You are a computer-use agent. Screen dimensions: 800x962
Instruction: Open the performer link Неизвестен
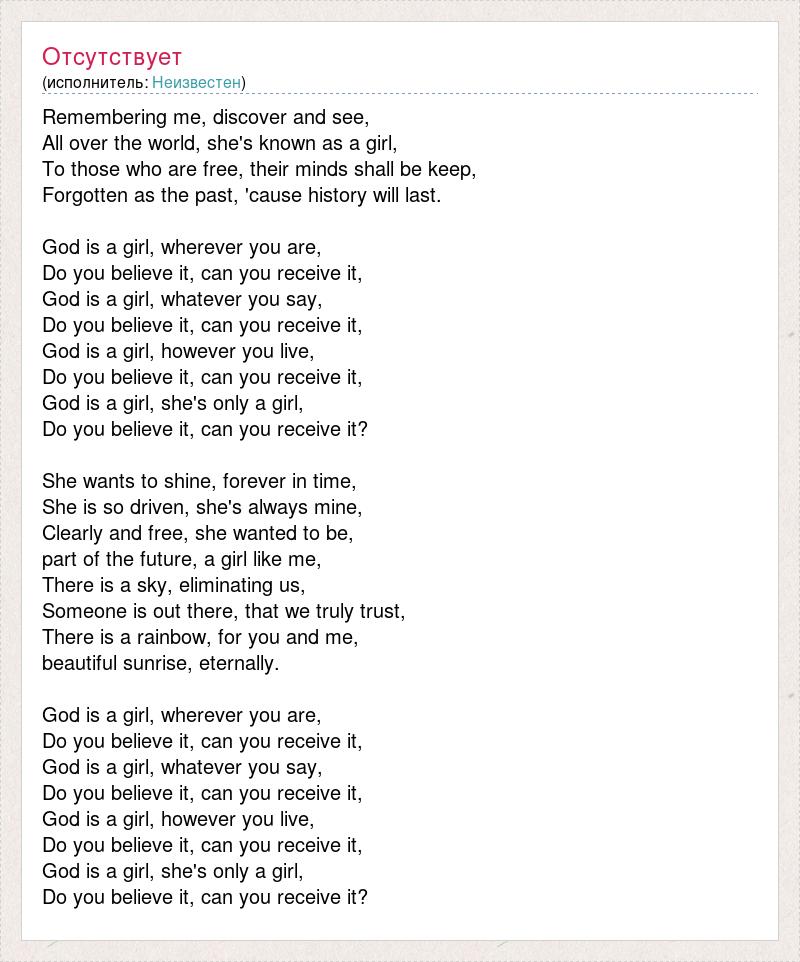pos(196,82)
